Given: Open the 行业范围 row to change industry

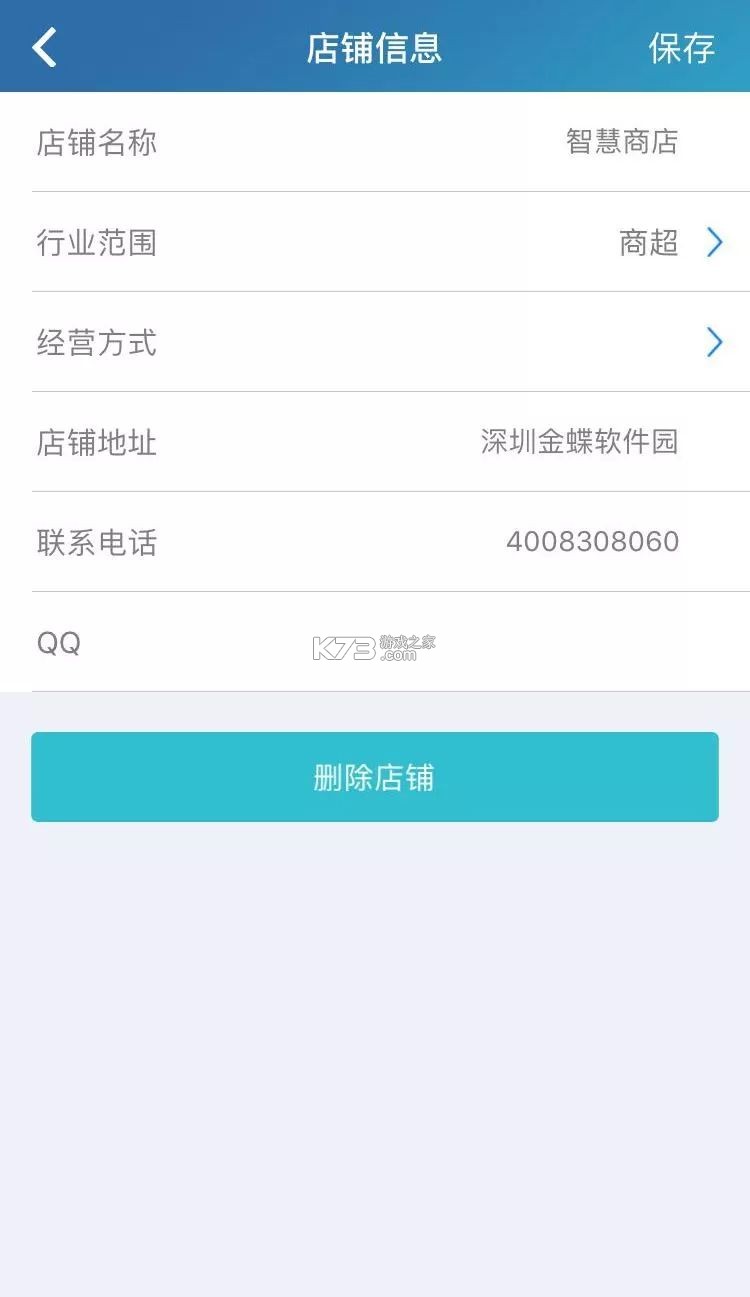Looking at the screenshot, I should pos(375,243).
